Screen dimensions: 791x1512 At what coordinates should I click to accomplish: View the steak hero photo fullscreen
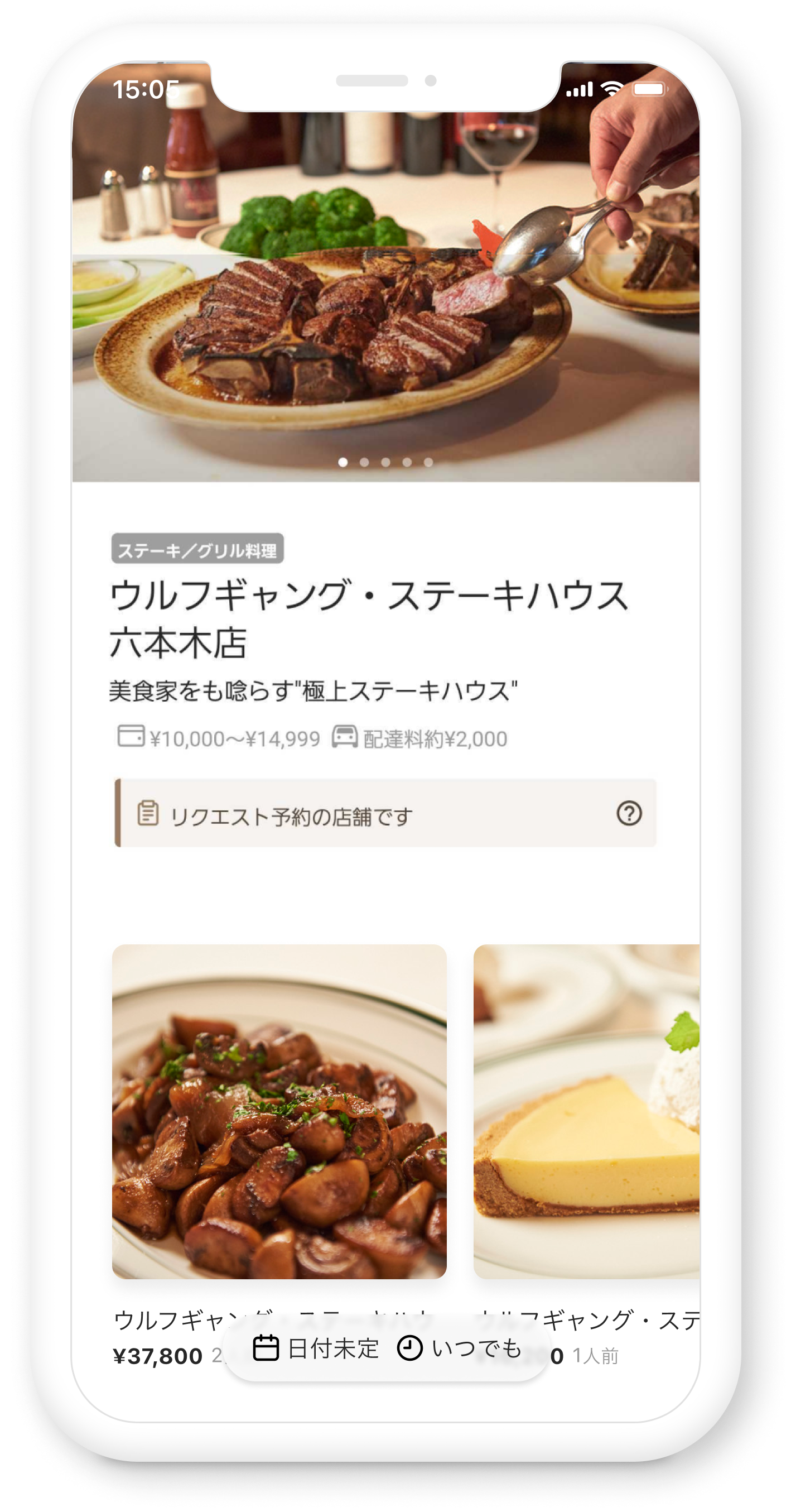point(385,294)
